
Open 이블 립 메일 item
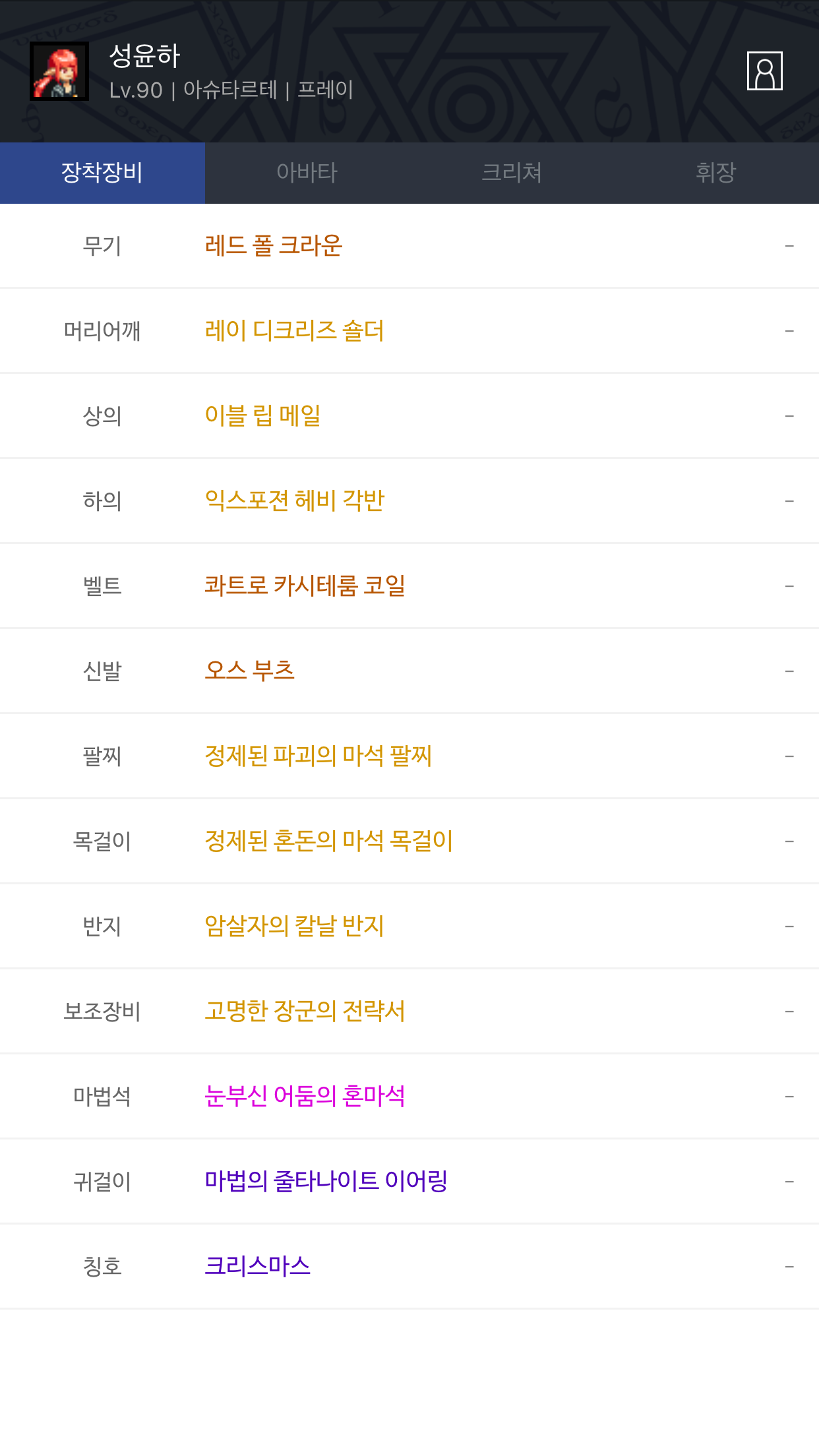click(262, 416)
